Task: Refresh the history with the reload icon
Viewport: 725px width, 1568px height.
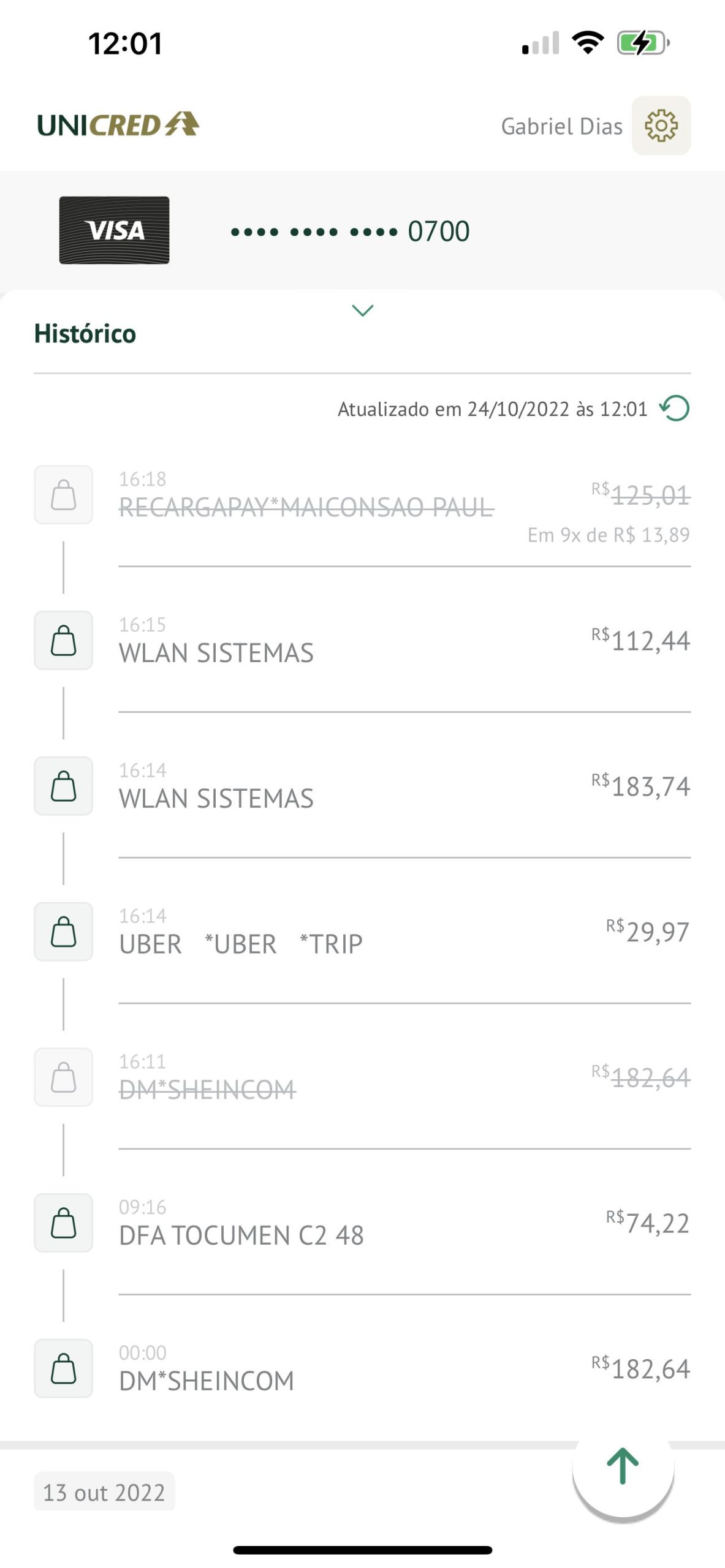Action: 675,409
